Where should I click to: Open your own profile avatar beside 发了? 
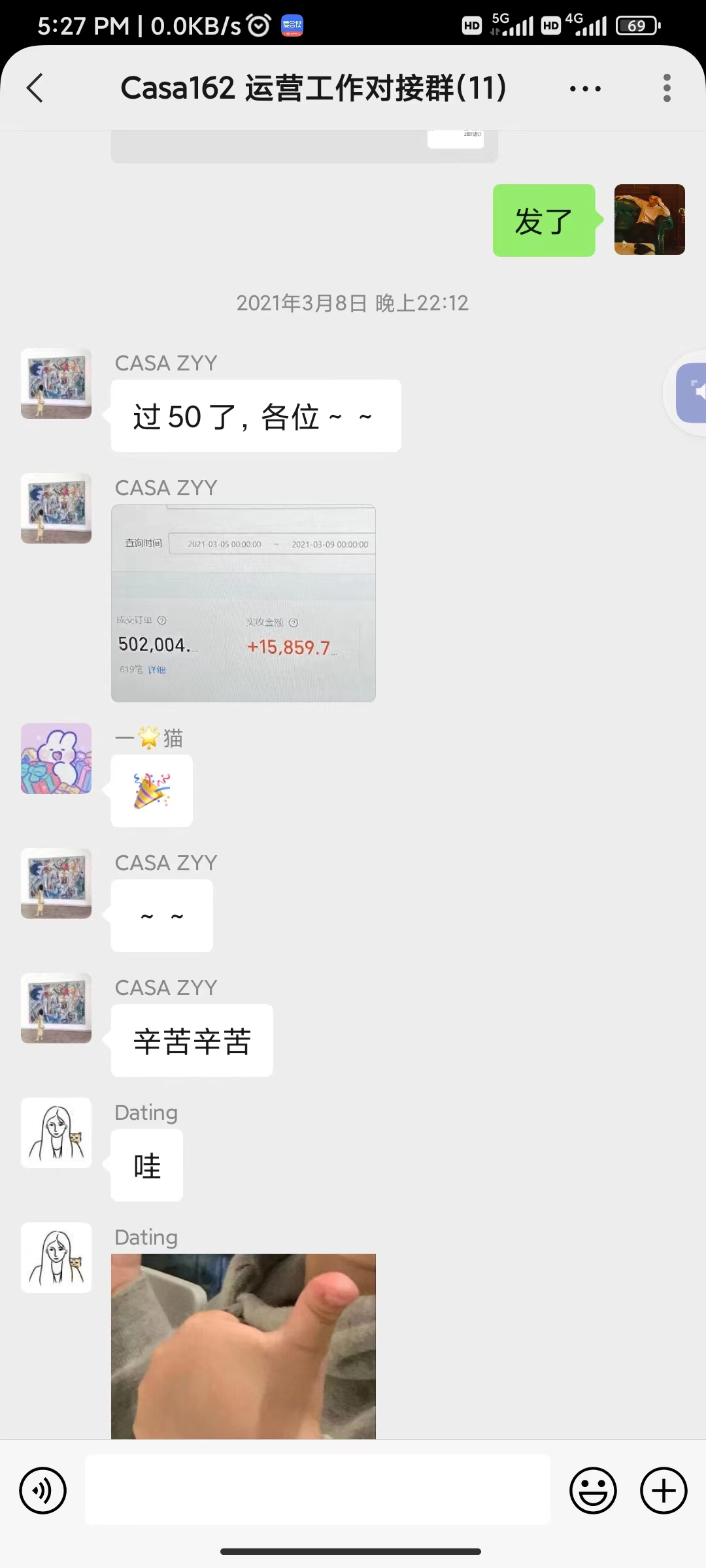point(650,220)
